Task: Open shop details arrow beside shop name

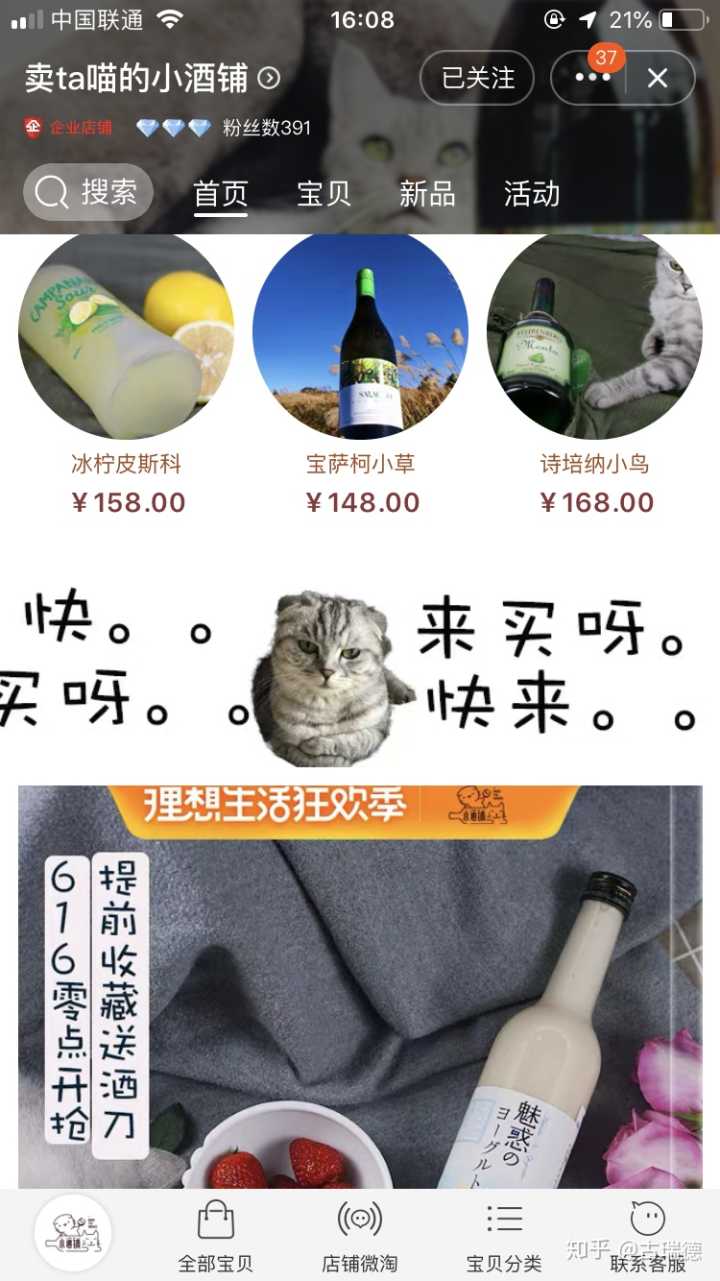Action: click(x=269, y=78)
